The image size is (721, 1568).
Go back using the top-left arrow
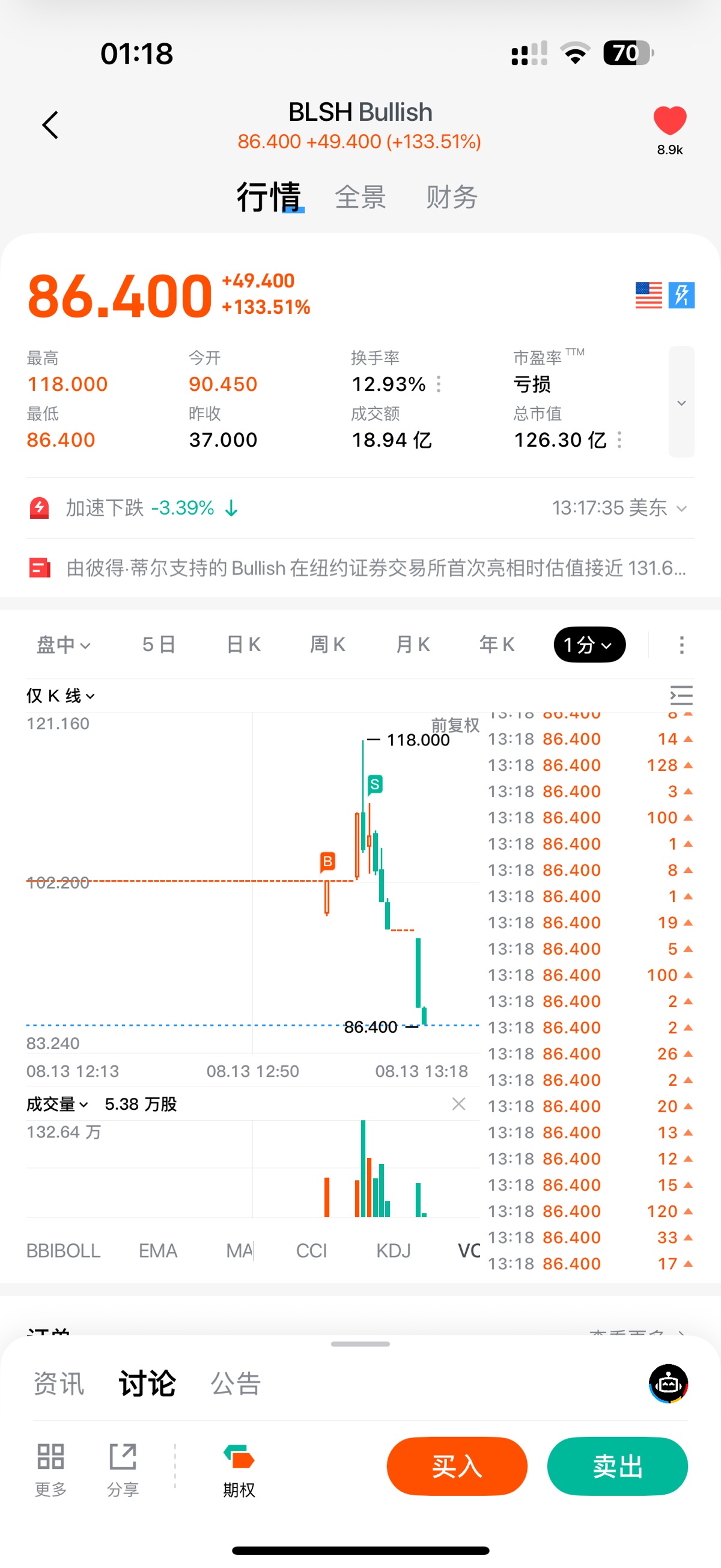pyautogui.click(x=50, y=125)
